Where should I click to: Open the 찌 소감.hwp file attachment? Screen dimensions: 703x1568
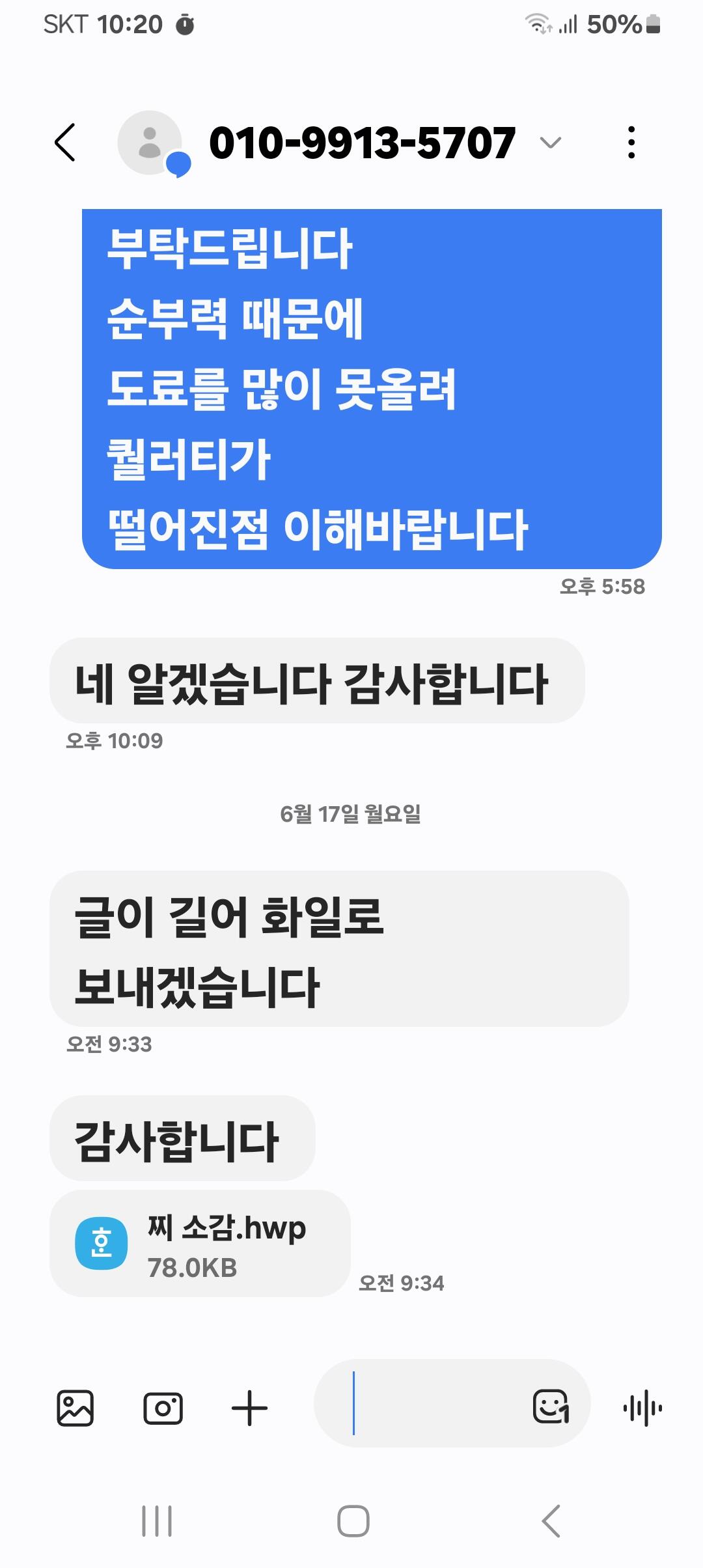(x=200, y=1243)
